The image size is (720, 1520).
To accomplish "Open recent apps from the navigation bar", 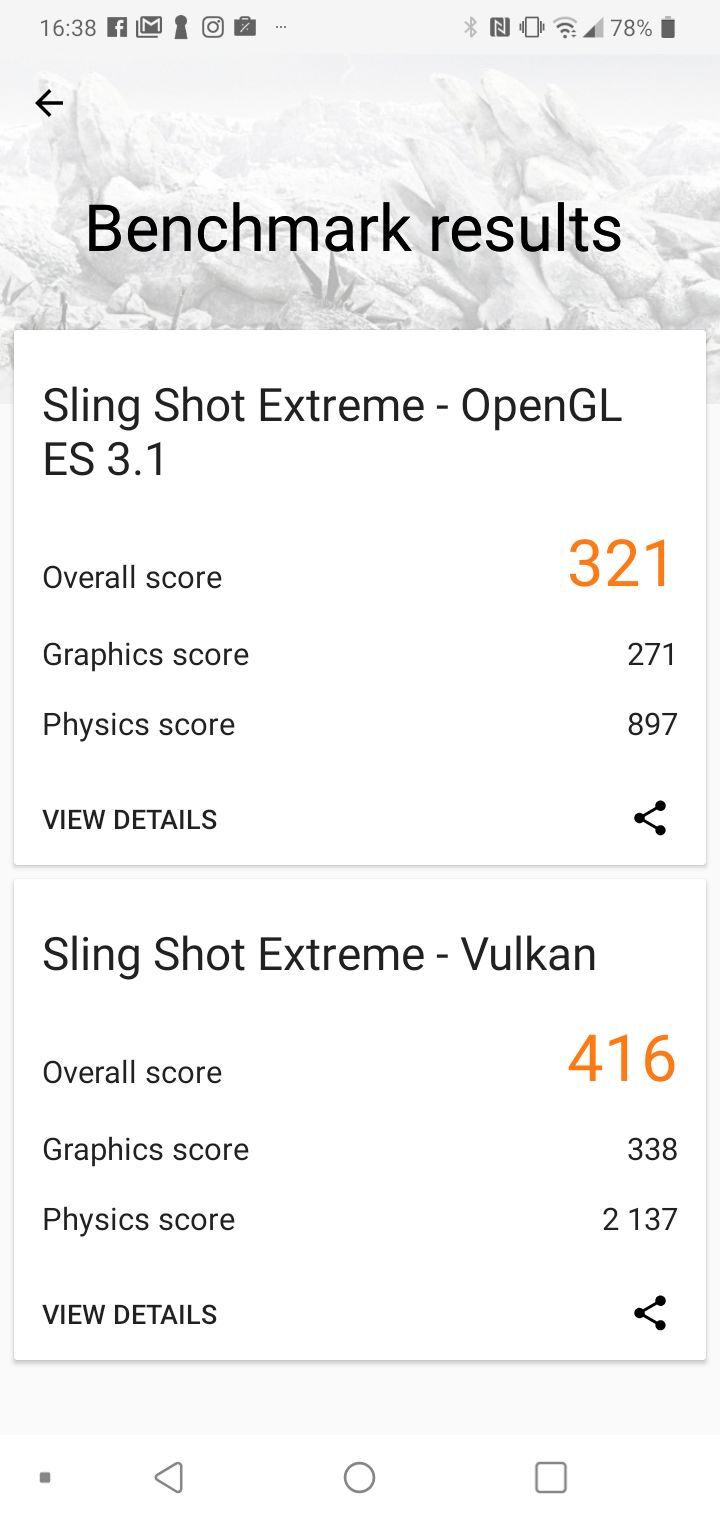I will pos(550,1477).
